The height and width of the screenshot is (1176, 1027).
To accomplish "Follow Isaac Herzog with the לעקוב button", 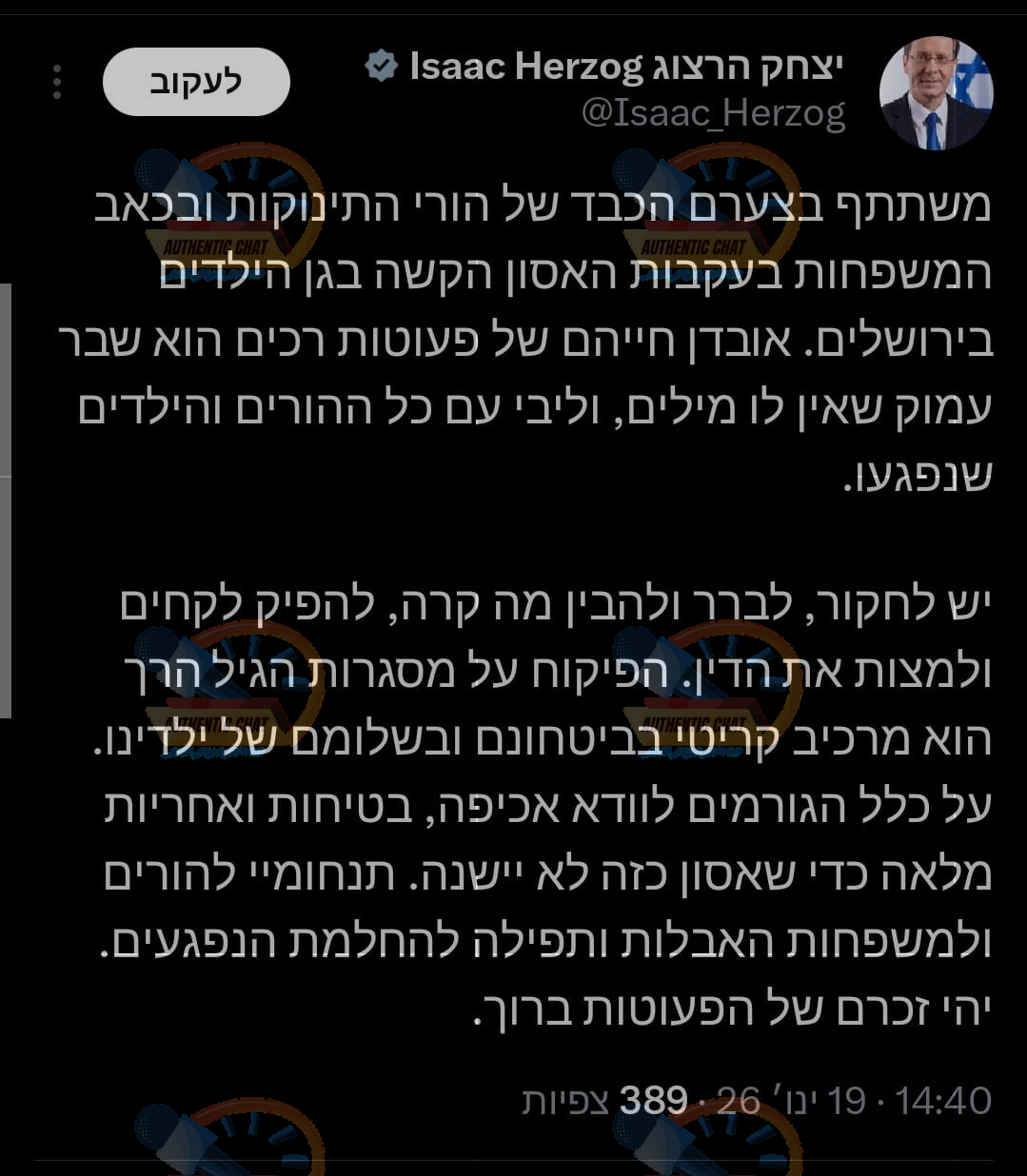I will [196, 82].
